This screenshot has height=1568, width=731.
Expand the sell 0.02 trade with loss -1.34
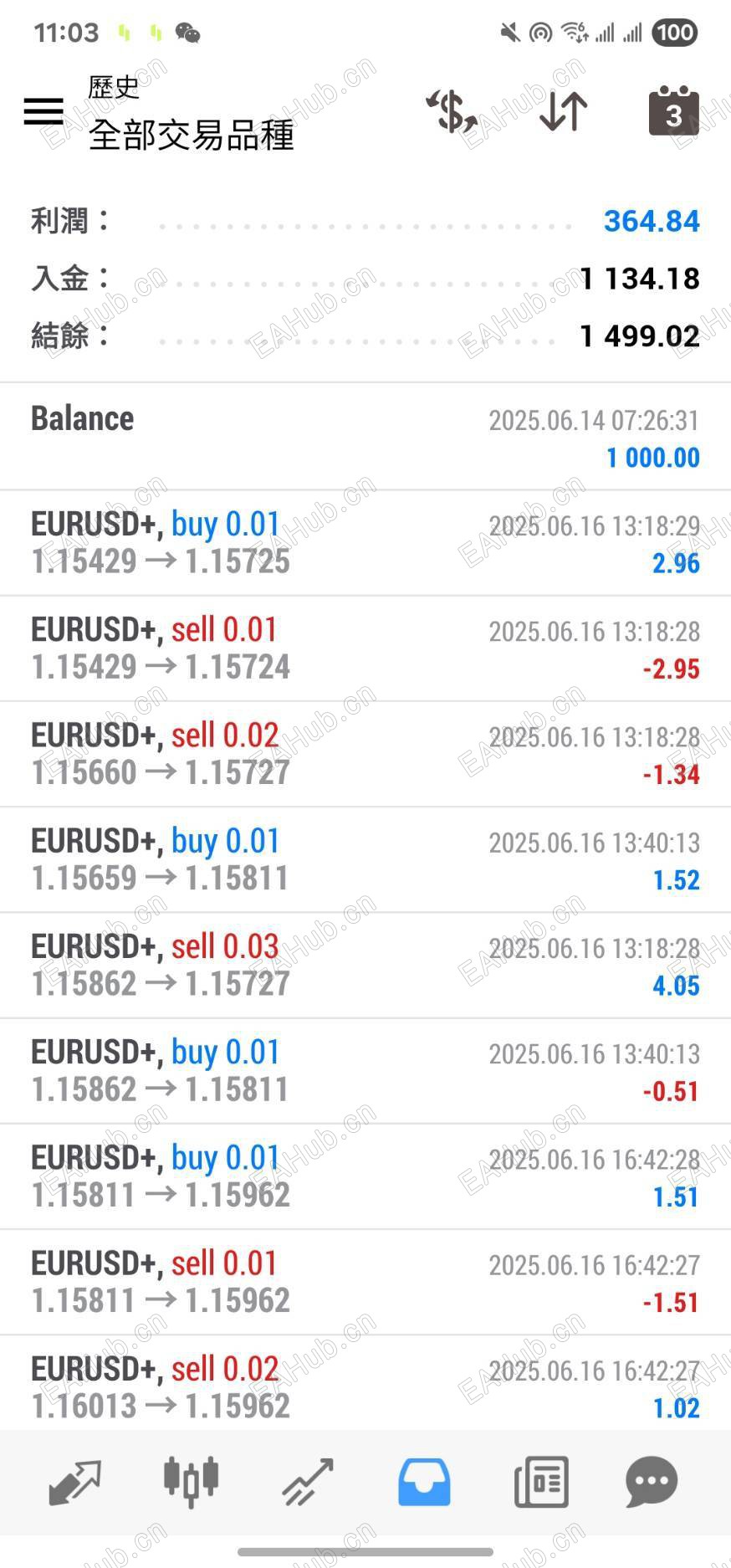point(365,754)
